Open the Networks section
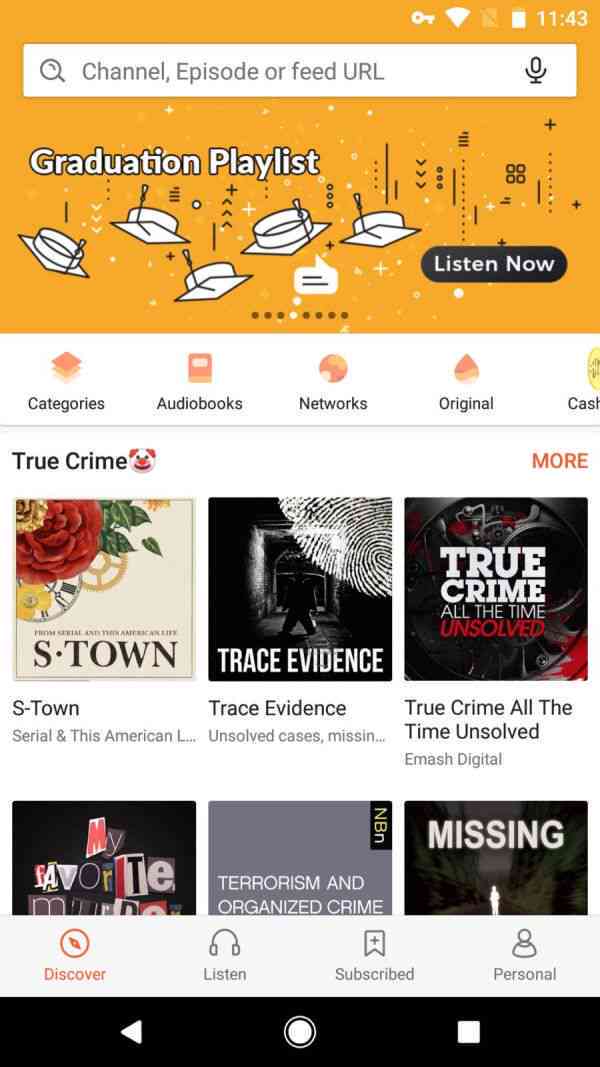Screen dimensions: 600x1067 coord(333,381)
